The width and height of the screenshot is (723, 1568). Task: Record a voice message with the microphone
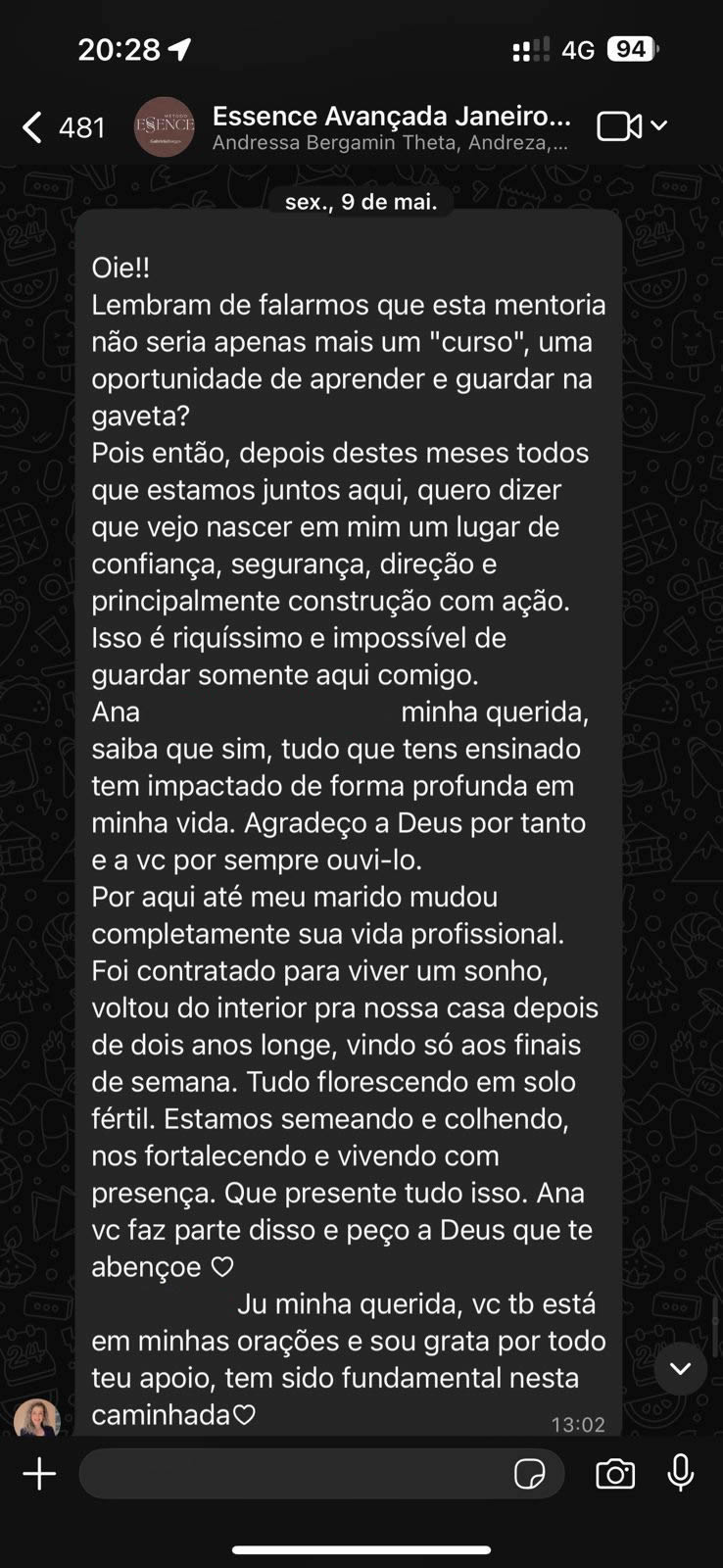click(681, 1473)
